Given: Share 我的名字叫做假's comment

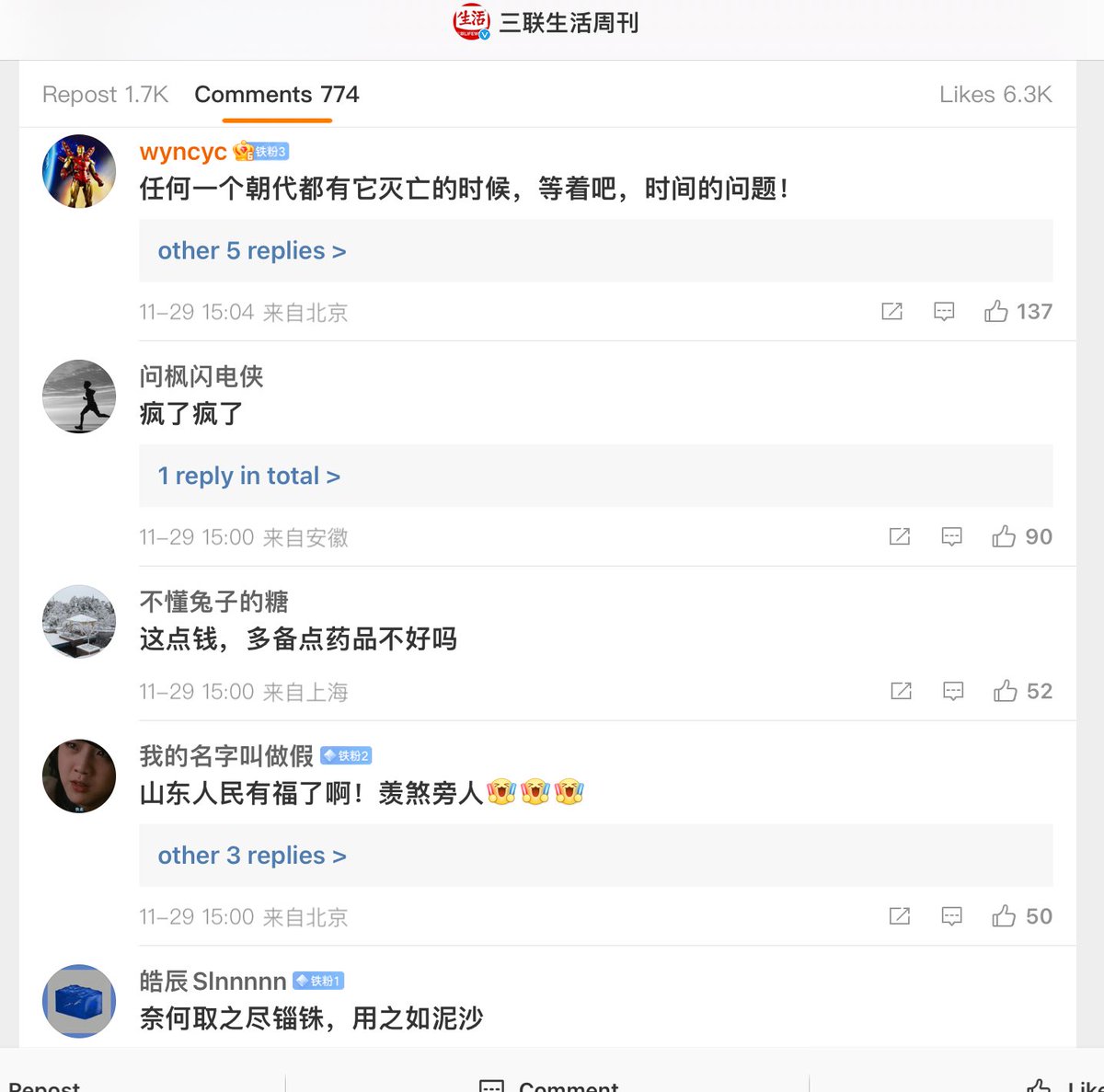Looking at the screenshot, I should click(x=900, y=917).
